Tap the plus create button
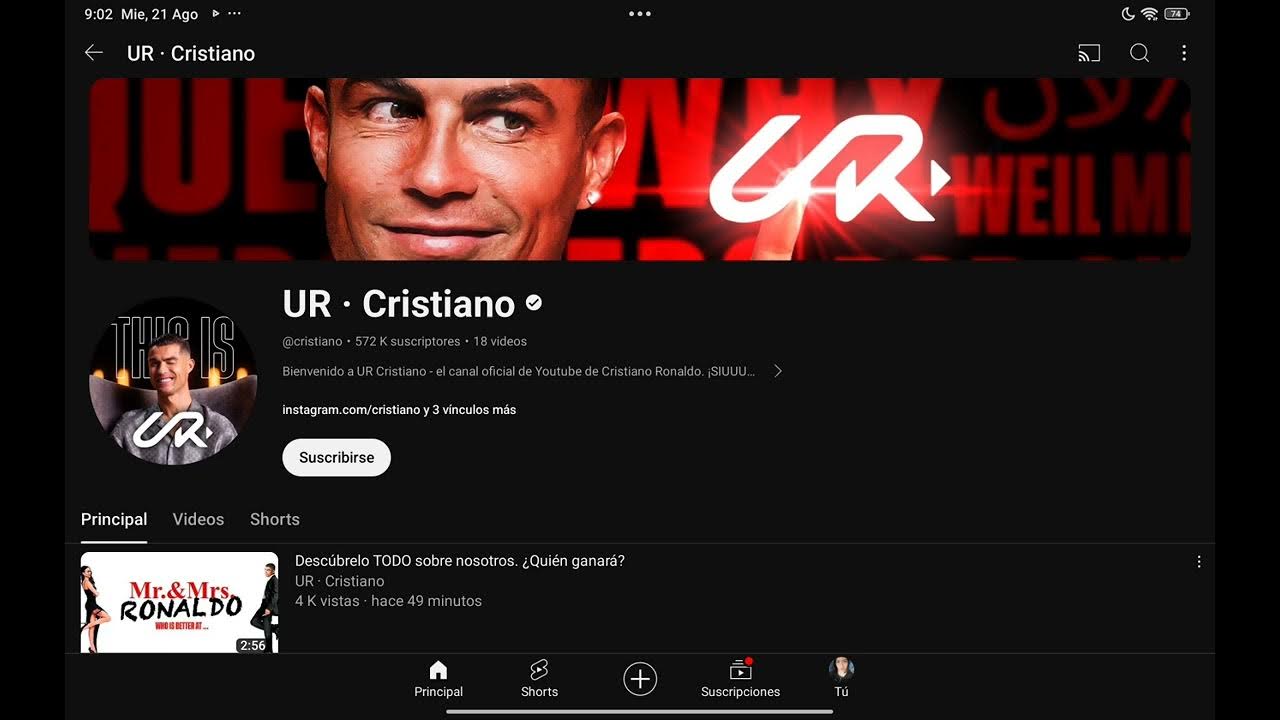This screenshot has height=720, width=1280. click(x=640, y=679)
